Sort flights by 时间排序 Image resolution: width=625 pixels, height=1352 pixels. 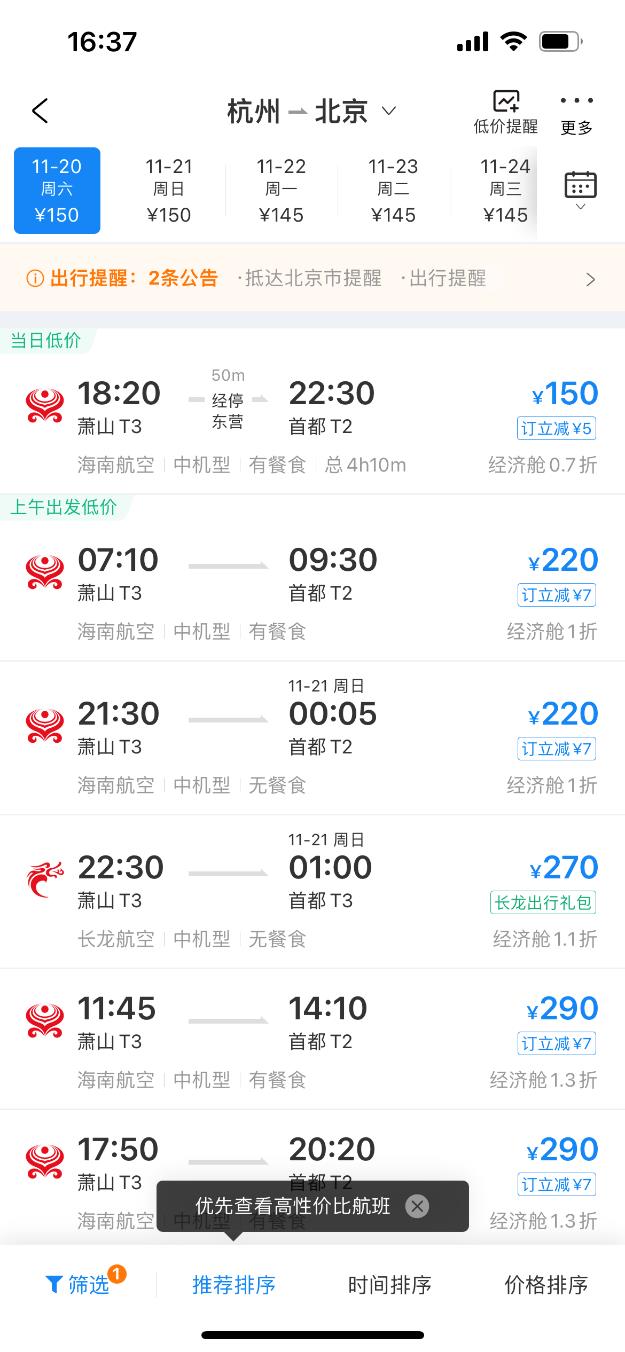pos(390,1285)
